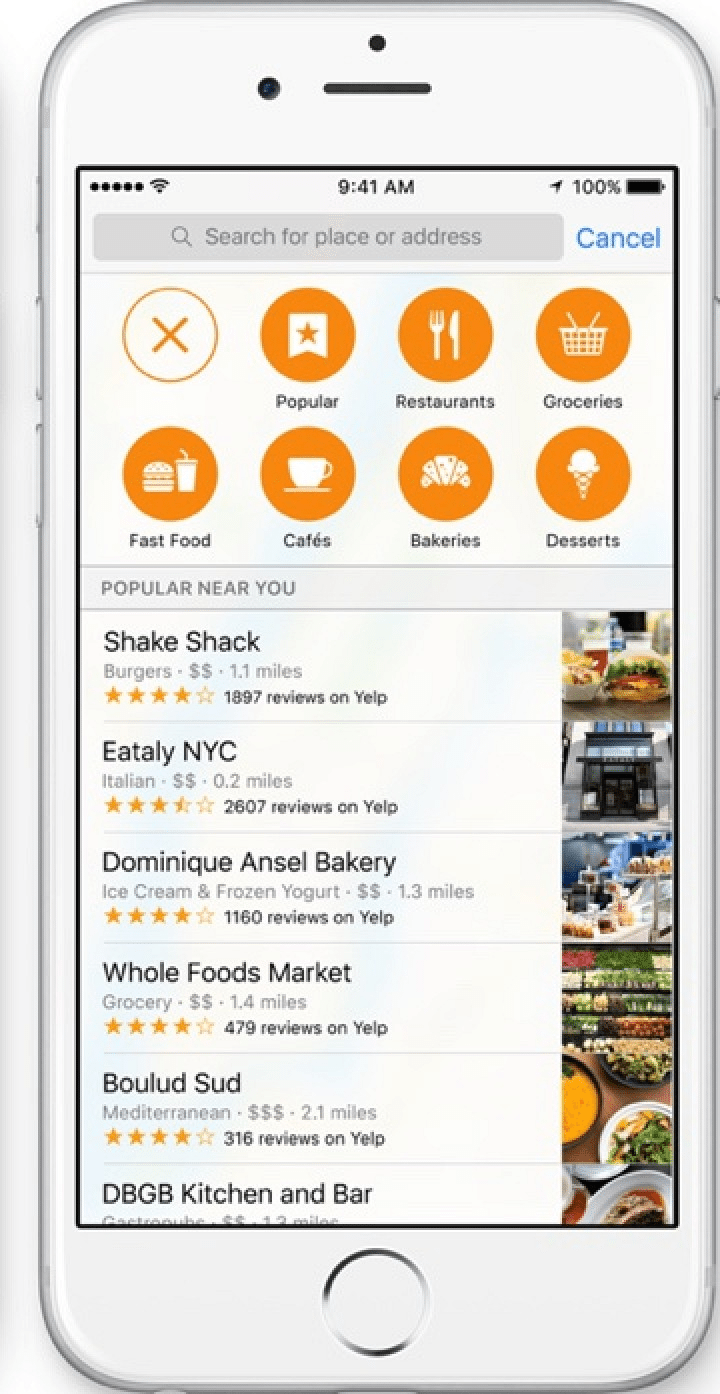The image size is (720, 1394).
Task: Select Whole Foods Market from the list
Action: click(376, 998)
